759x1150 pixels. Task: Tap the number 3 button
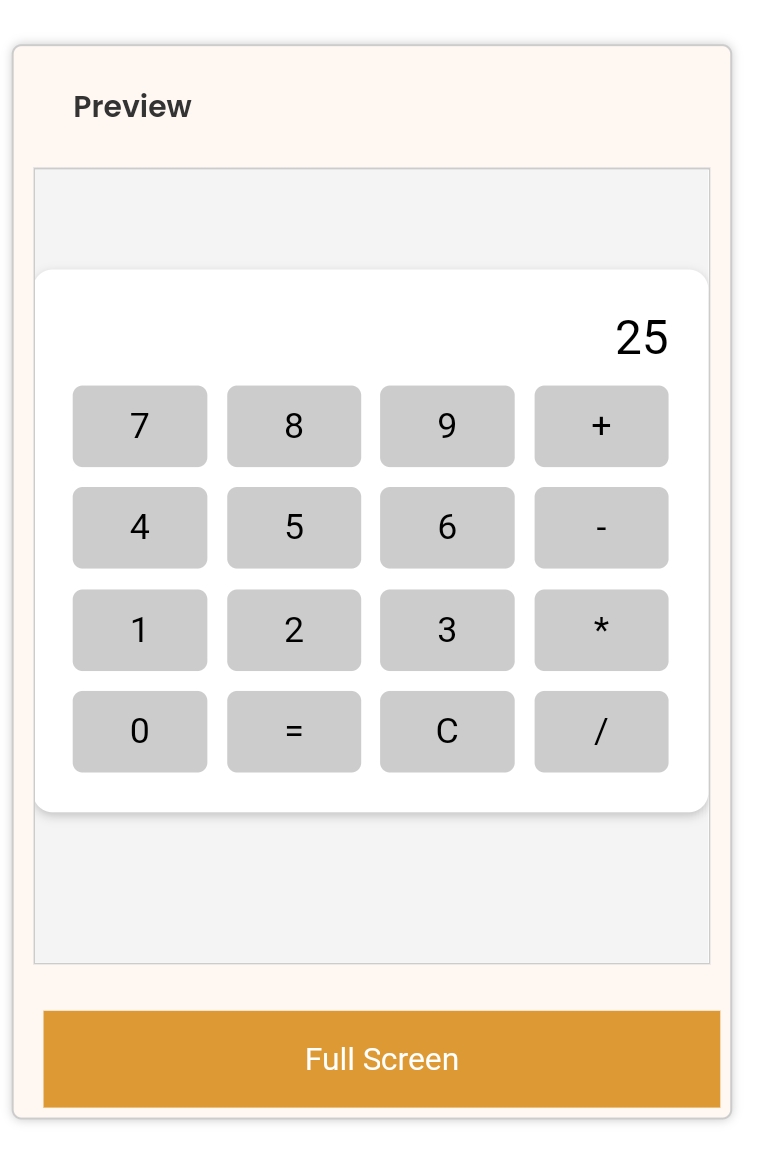point(447,630)
